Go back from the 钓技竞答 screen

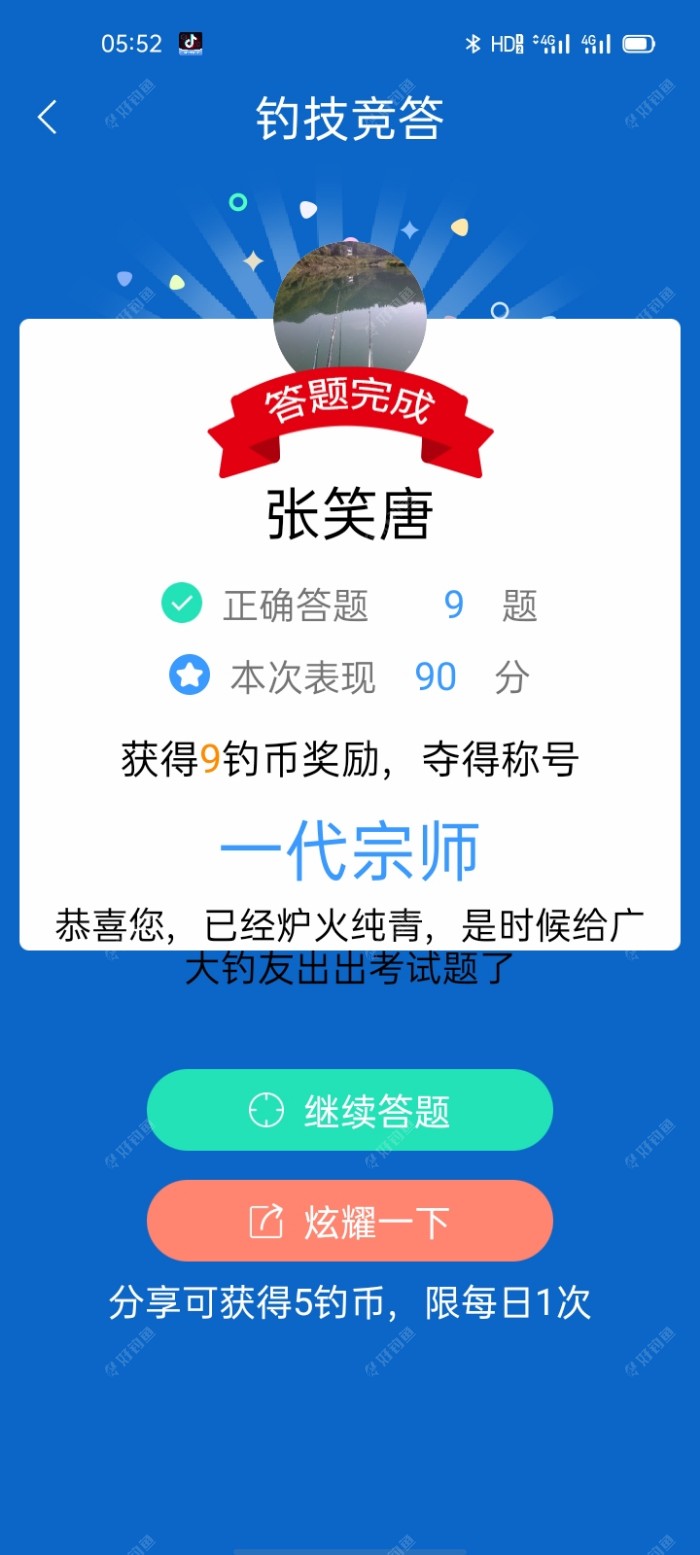point(47,118)
